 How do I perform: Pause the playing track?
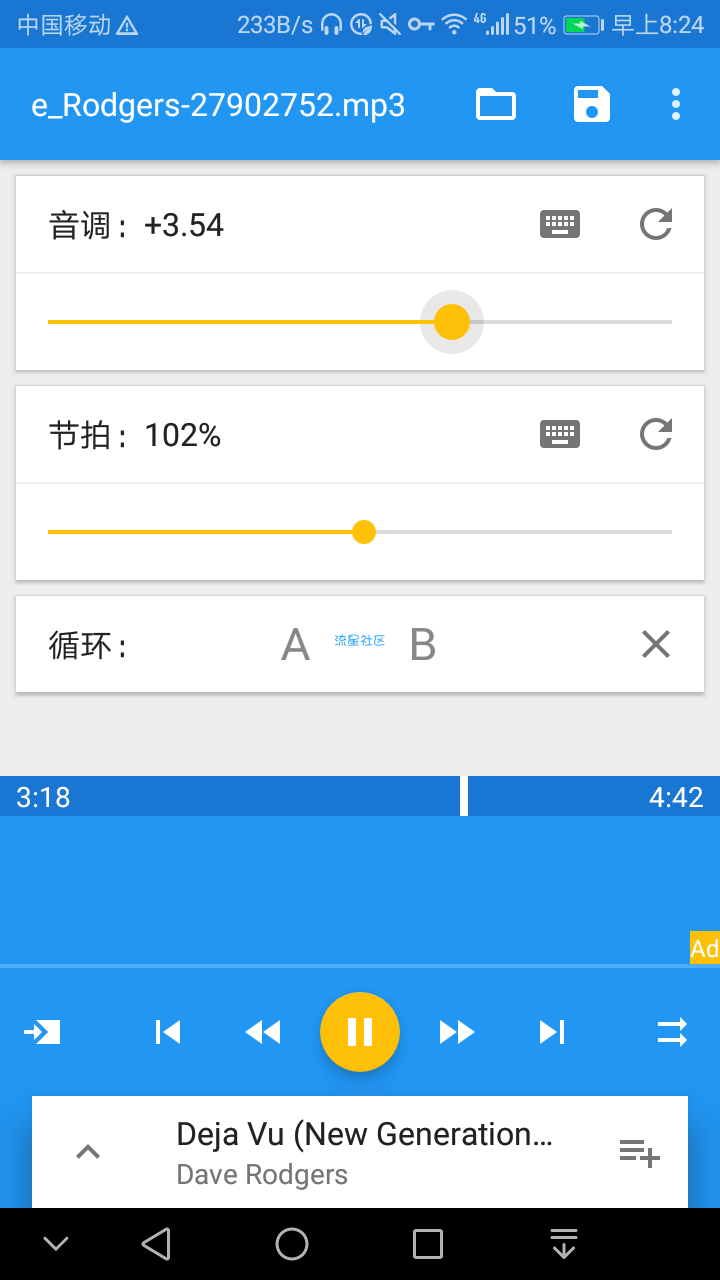(x=360, y=1032)
